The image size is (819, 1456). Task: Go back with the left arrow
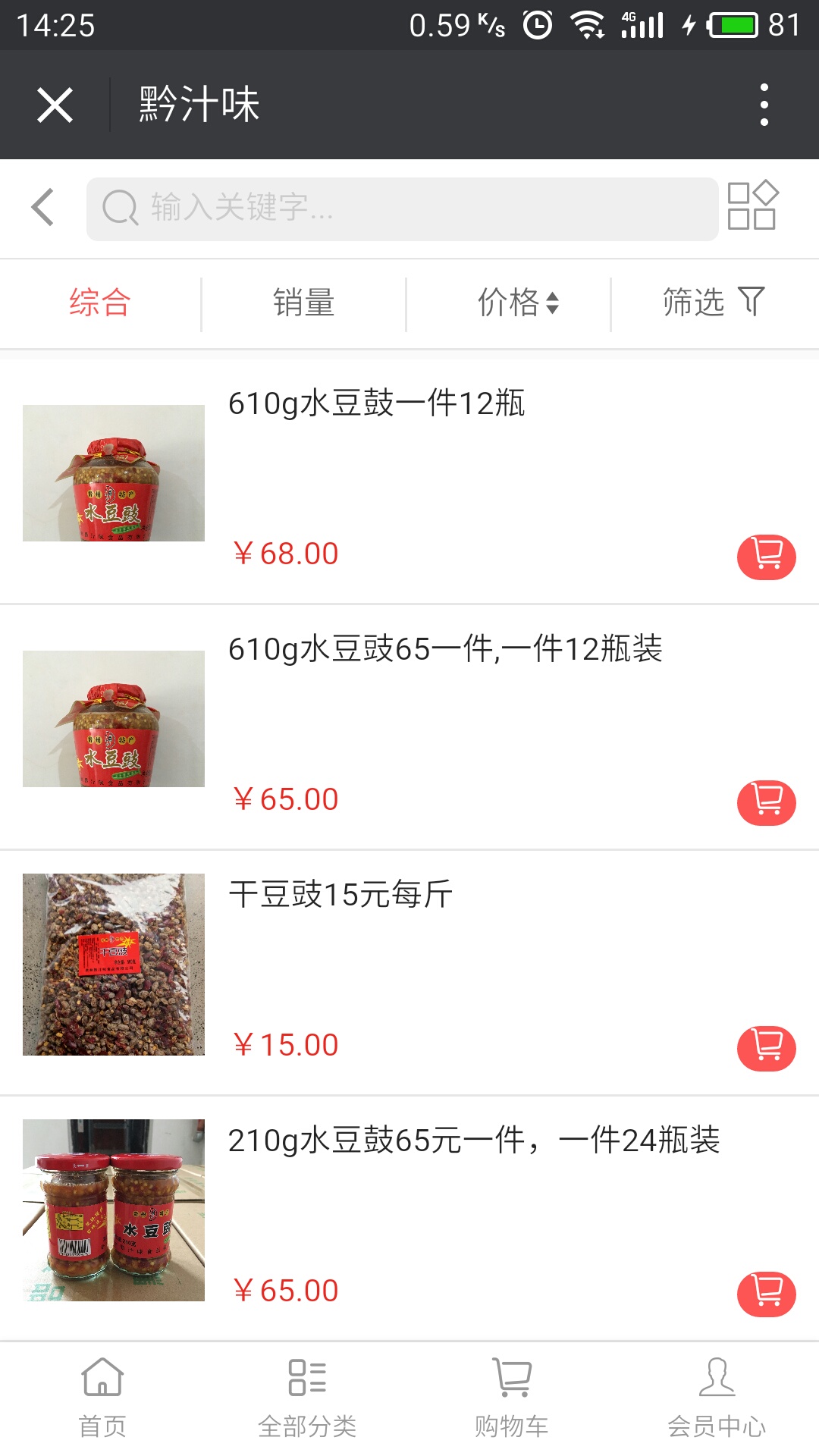[x=43, y=207]
